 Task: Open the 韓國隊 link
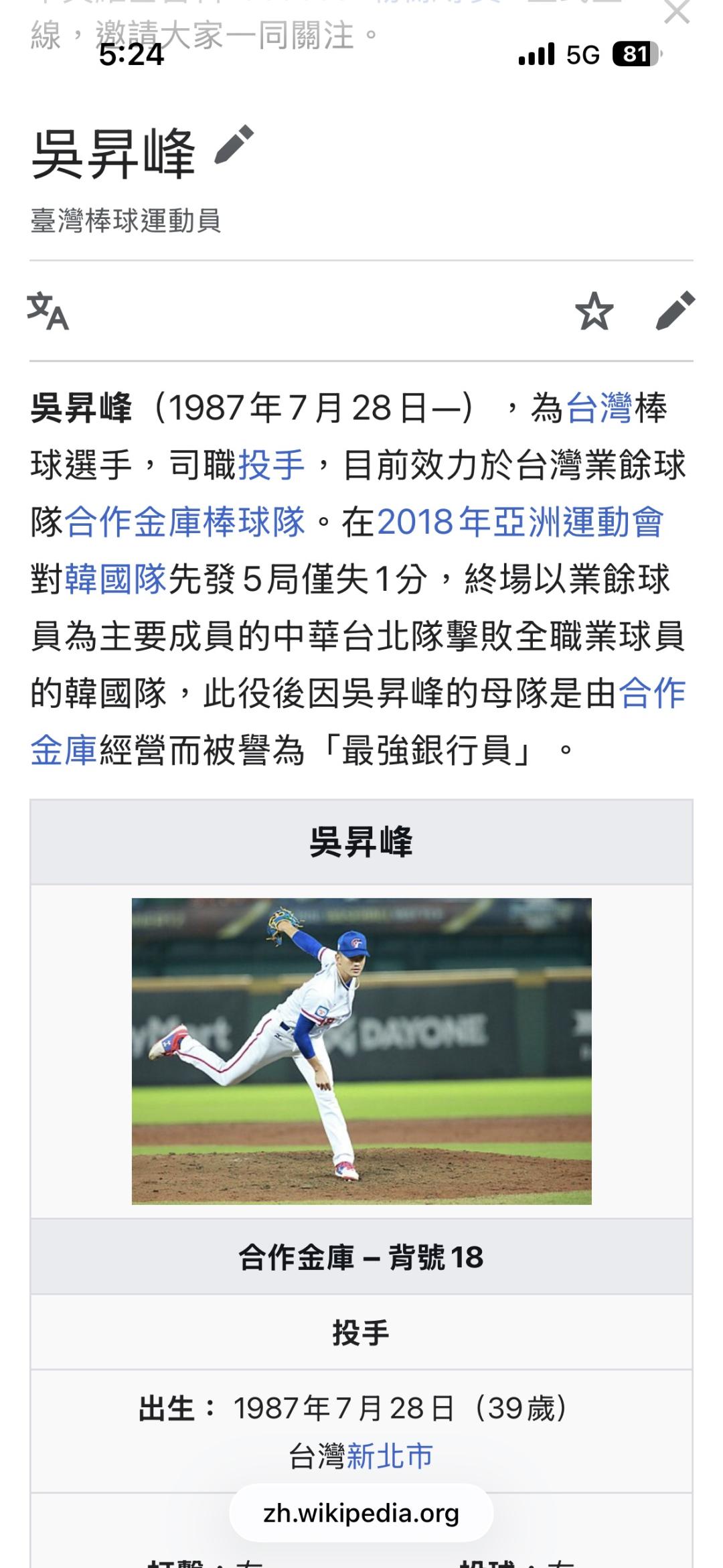tap(116, 579)
